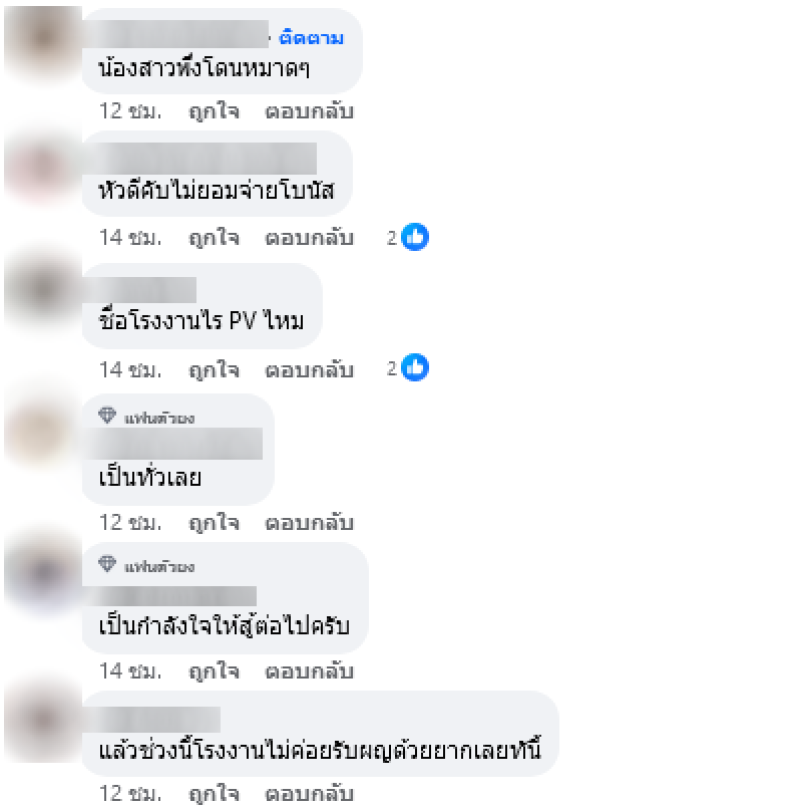
Task: Reply to the comment หัวดีคับไม่ยอมจ่ายโบนัส
Action: [x=309, y=238]
